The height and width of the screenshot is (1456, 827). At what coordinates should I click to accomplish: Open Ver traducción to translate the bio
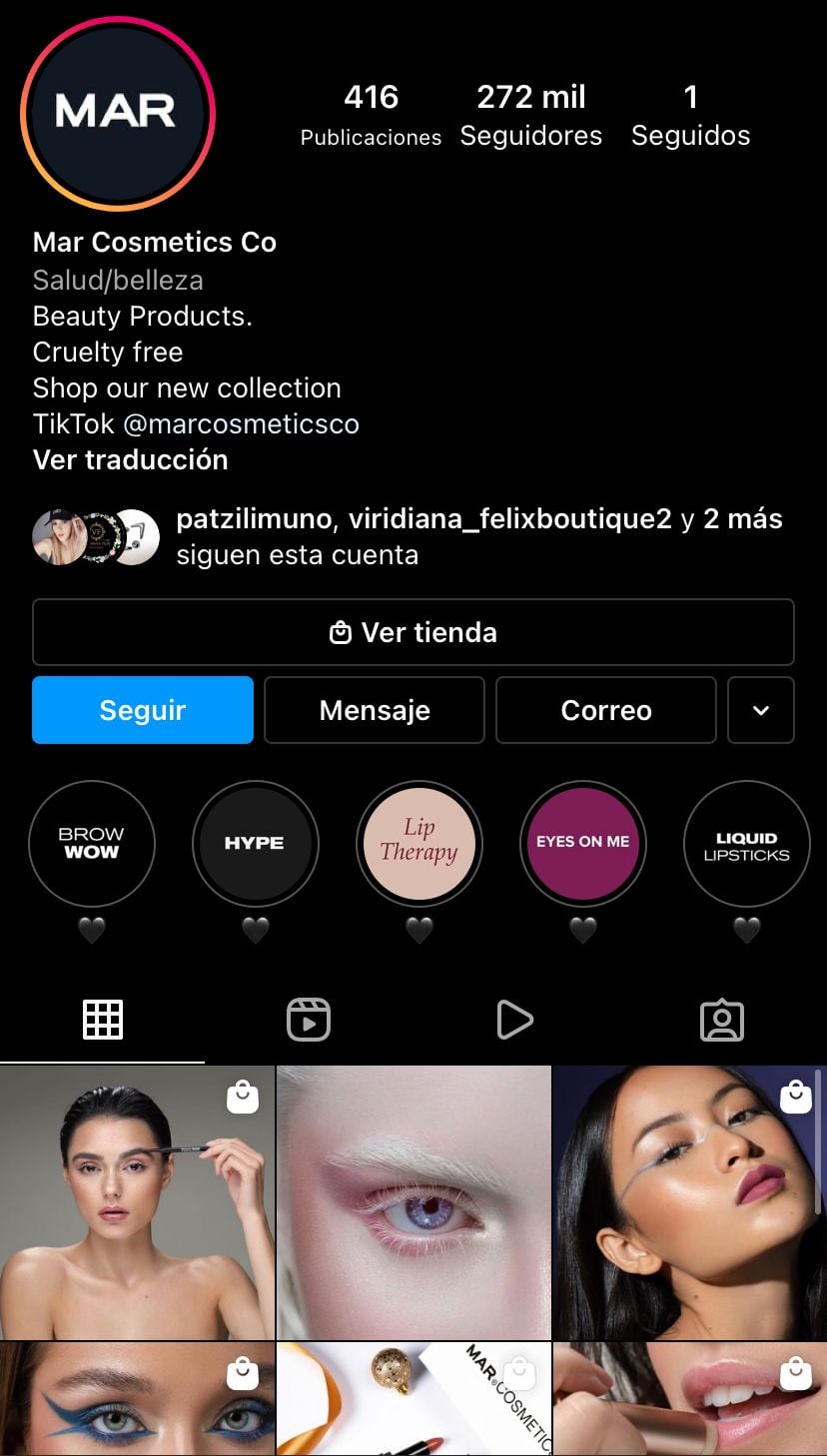tap(130, 459)
